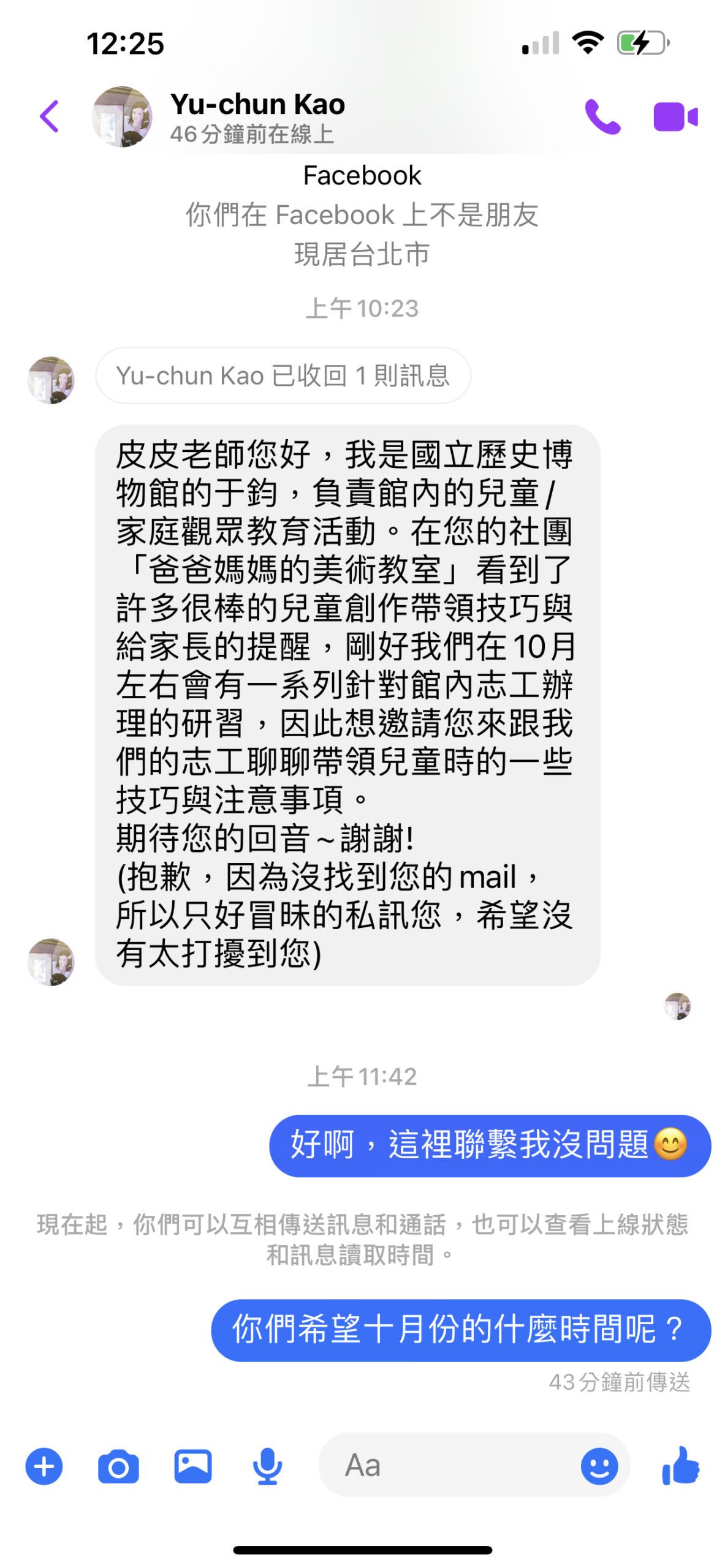Open the plus menu for more actions
Viewport: 725px width, 1568px height.
[x=44, y=1466]
